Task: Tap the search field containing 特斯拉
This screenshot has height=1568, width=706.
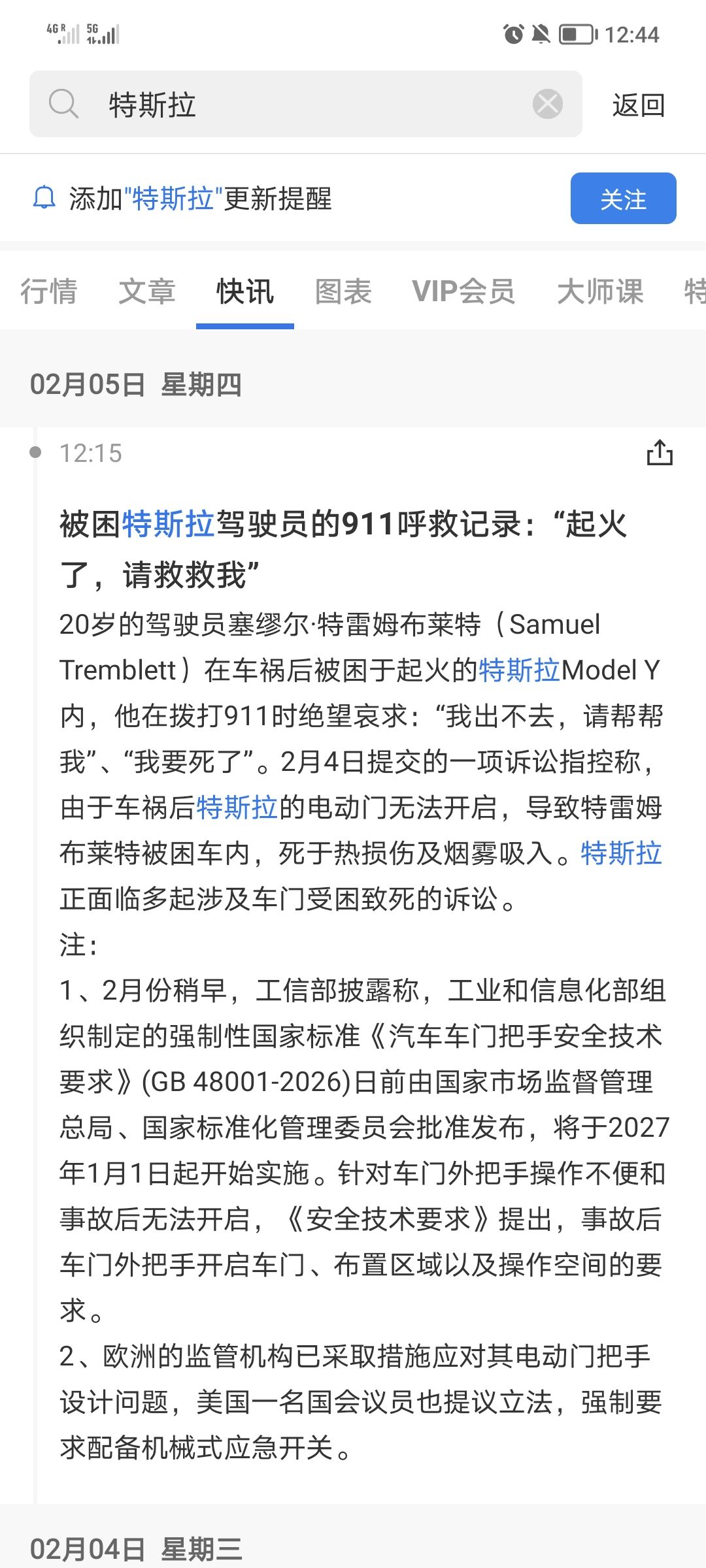Action: pos(307,105)
